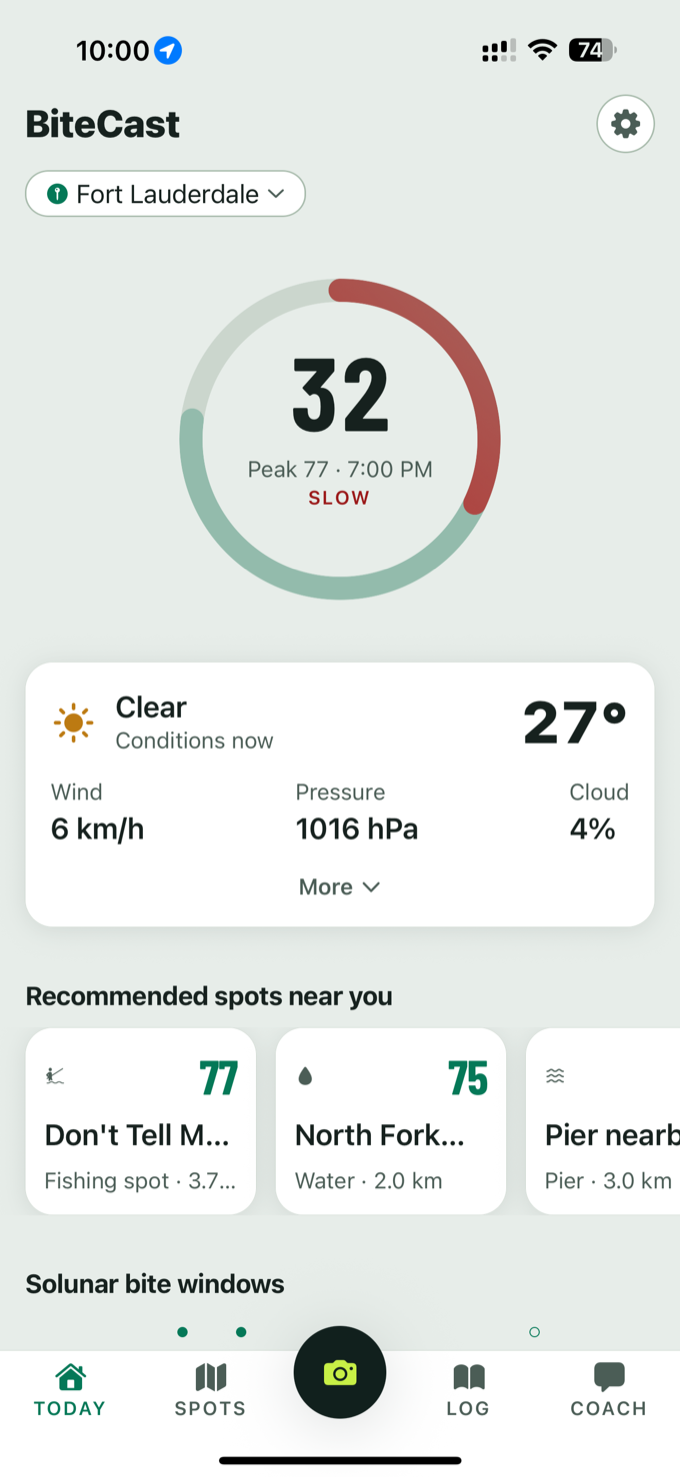The image size is (680, 1477).
Task: Open the North Fork water spot card
Action: pos(391,1121)
